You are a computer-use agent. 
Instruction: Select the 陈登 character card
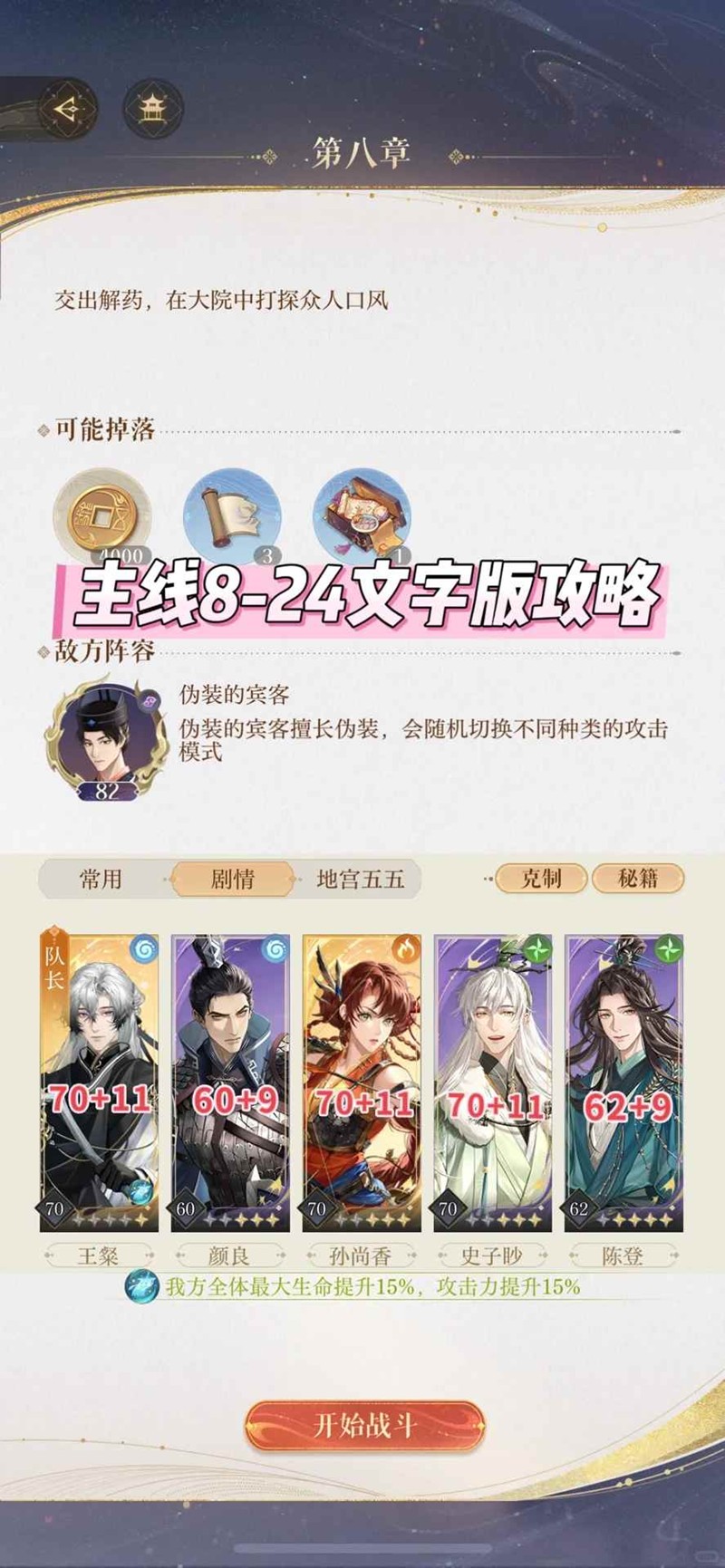click(x=623, y=1082)
